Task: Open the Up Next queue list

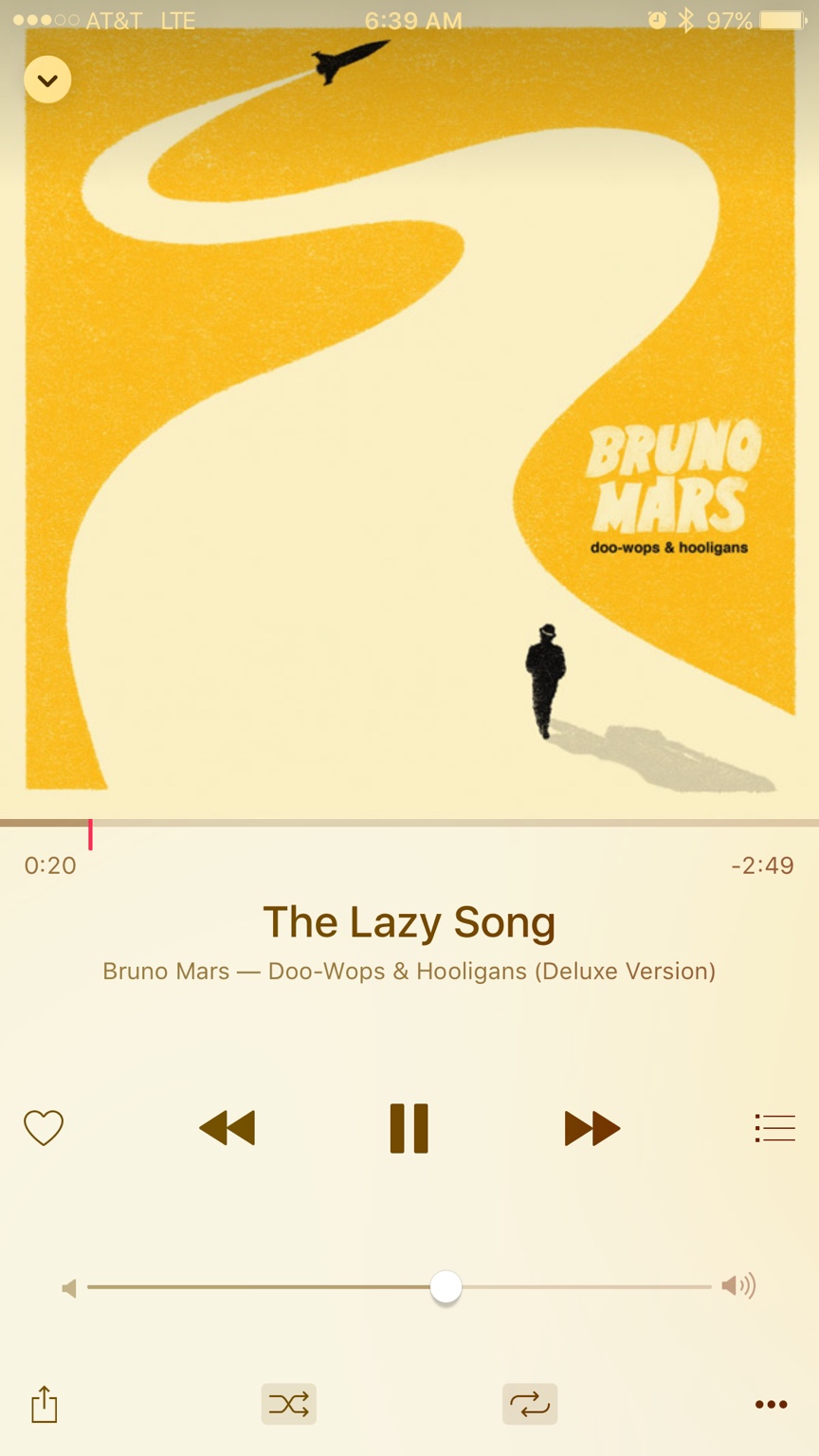Action: click(x=774, y=1128)
